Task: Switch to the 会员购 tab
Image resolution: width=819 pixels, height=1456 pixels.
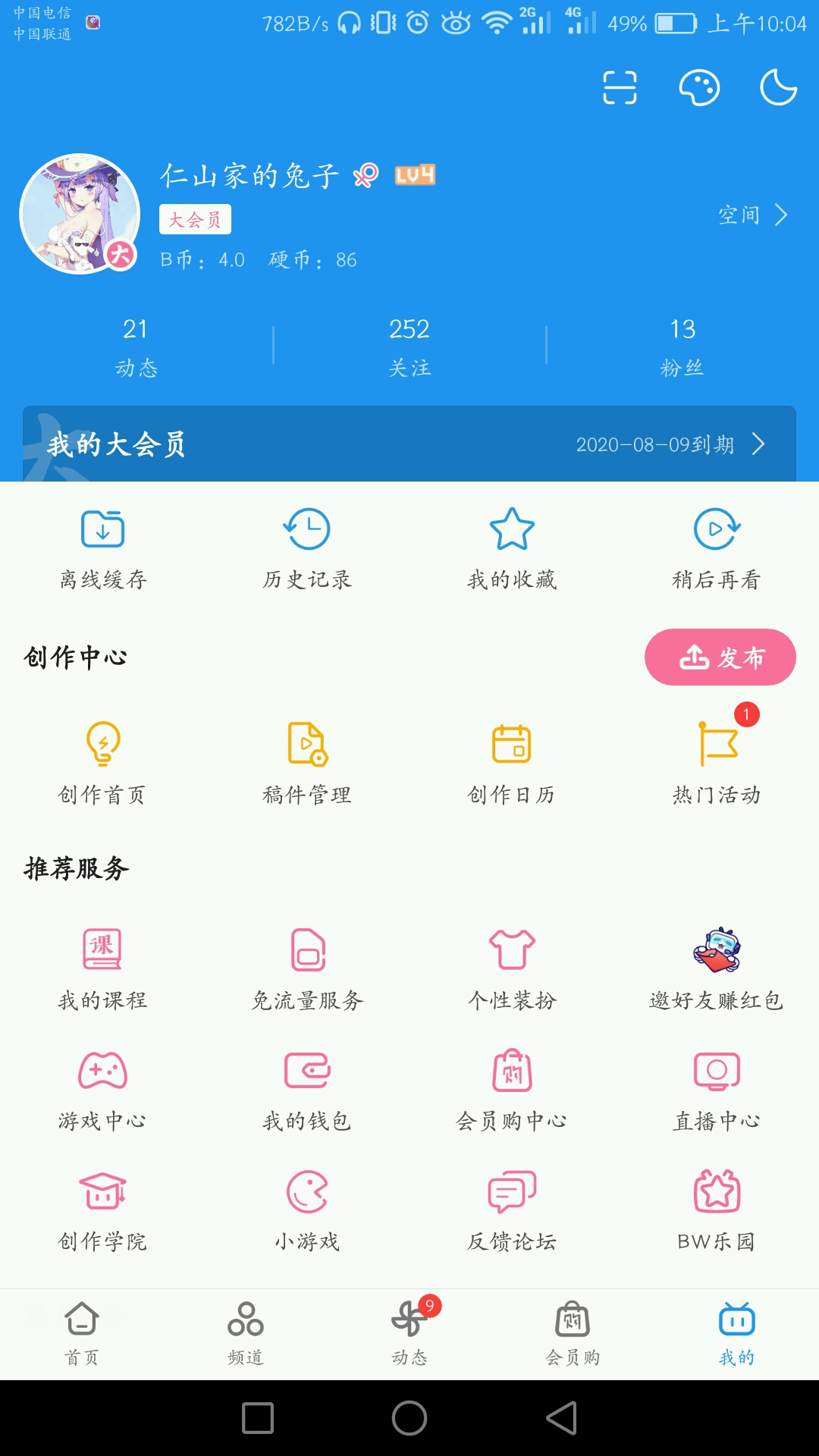Action: click(x=573, y=1333)
